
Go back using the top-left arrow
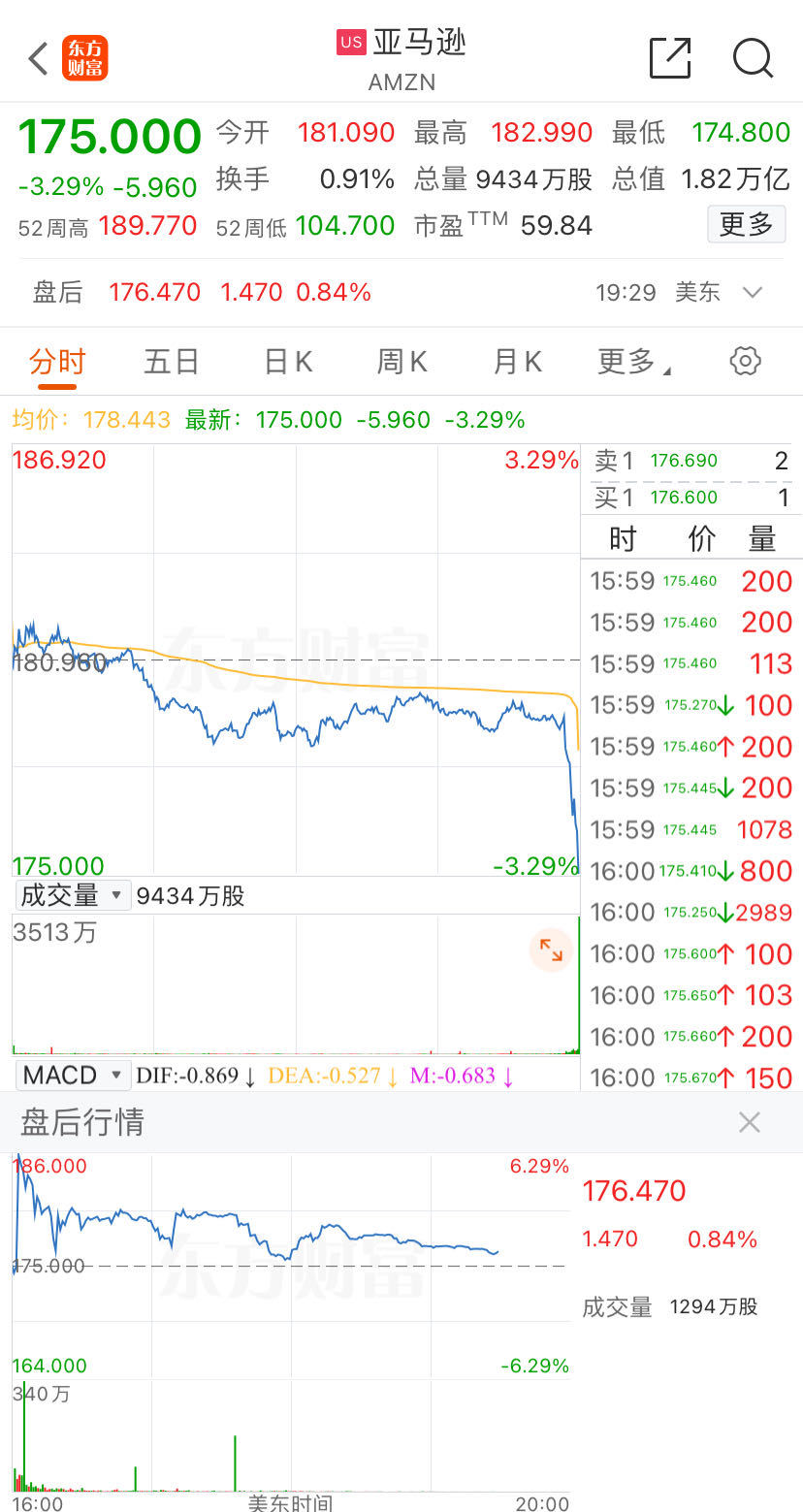[x=38, y=59]
